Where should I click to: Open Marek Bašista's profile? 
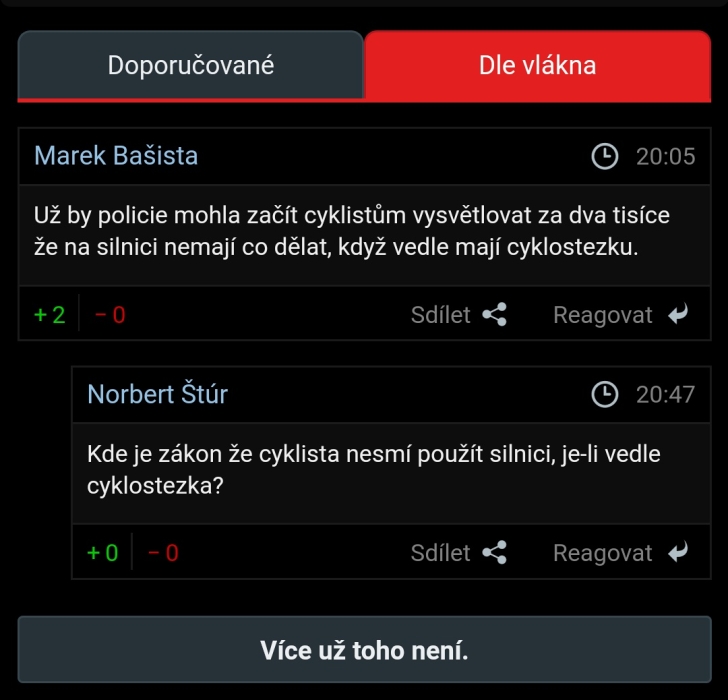pos(116,156)
